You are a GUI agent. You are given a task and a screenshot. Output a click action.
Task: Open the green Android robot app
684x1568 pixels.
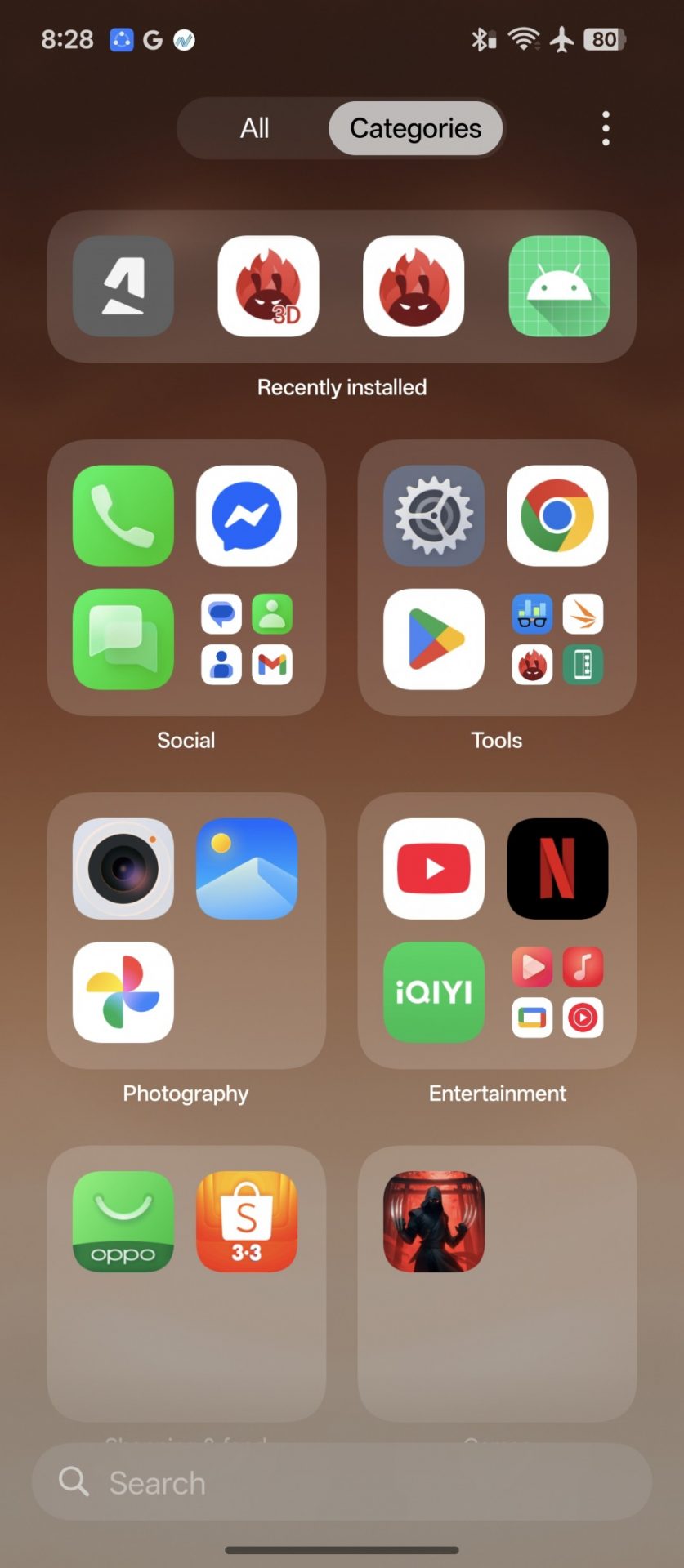tap(559, 286)
